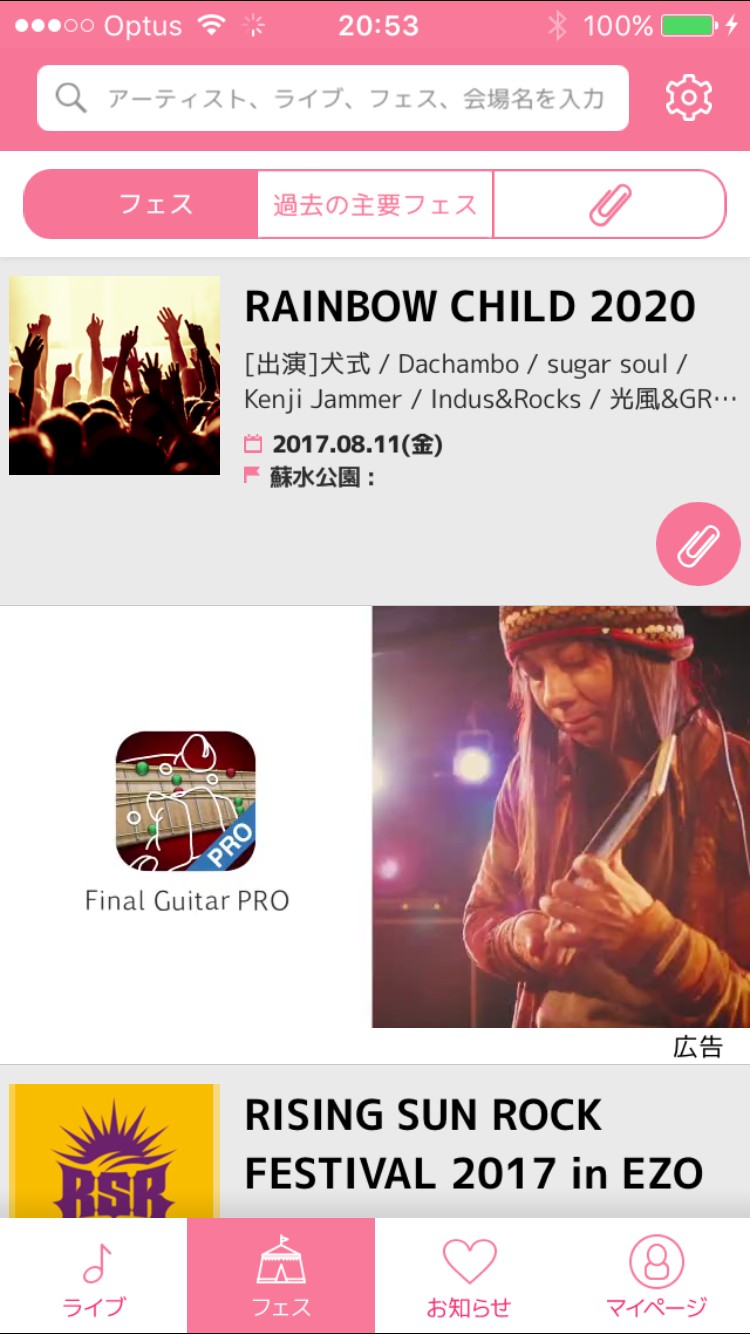Switch to the paperclip clipped segment
Viewport: 750px width, 1334px height.
(609, 204)
